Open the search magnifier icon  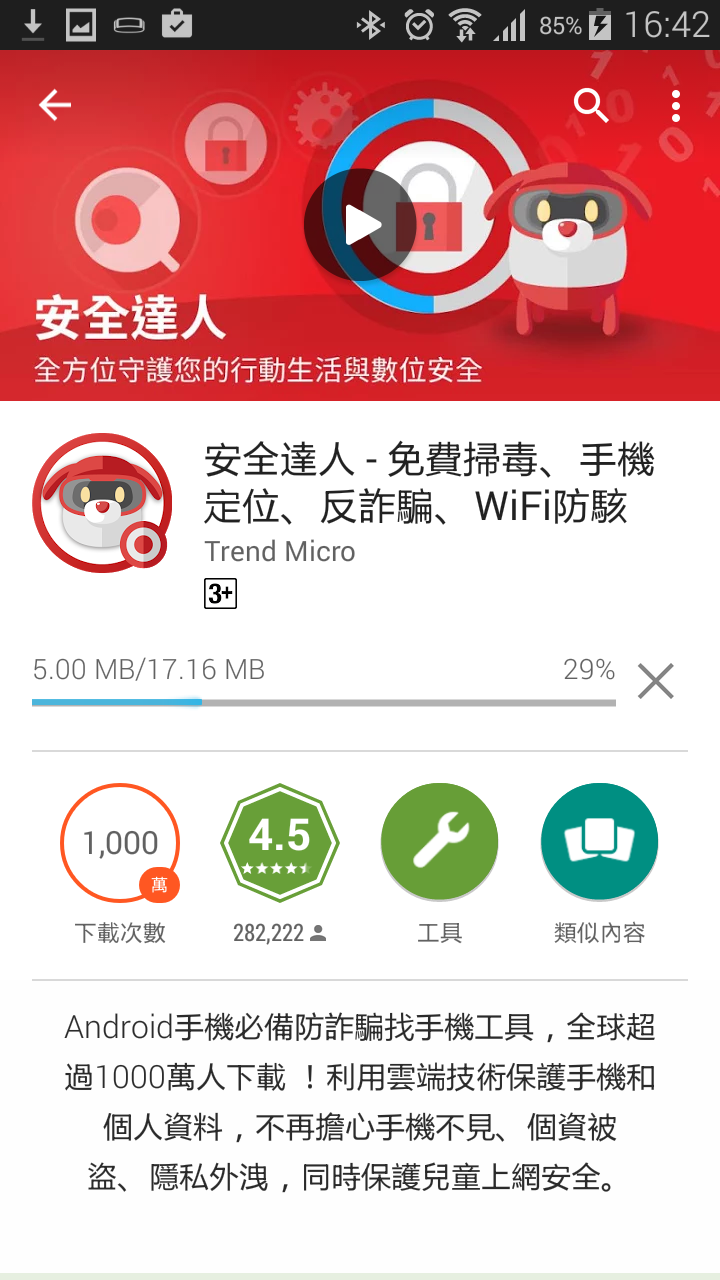point(591,105)
